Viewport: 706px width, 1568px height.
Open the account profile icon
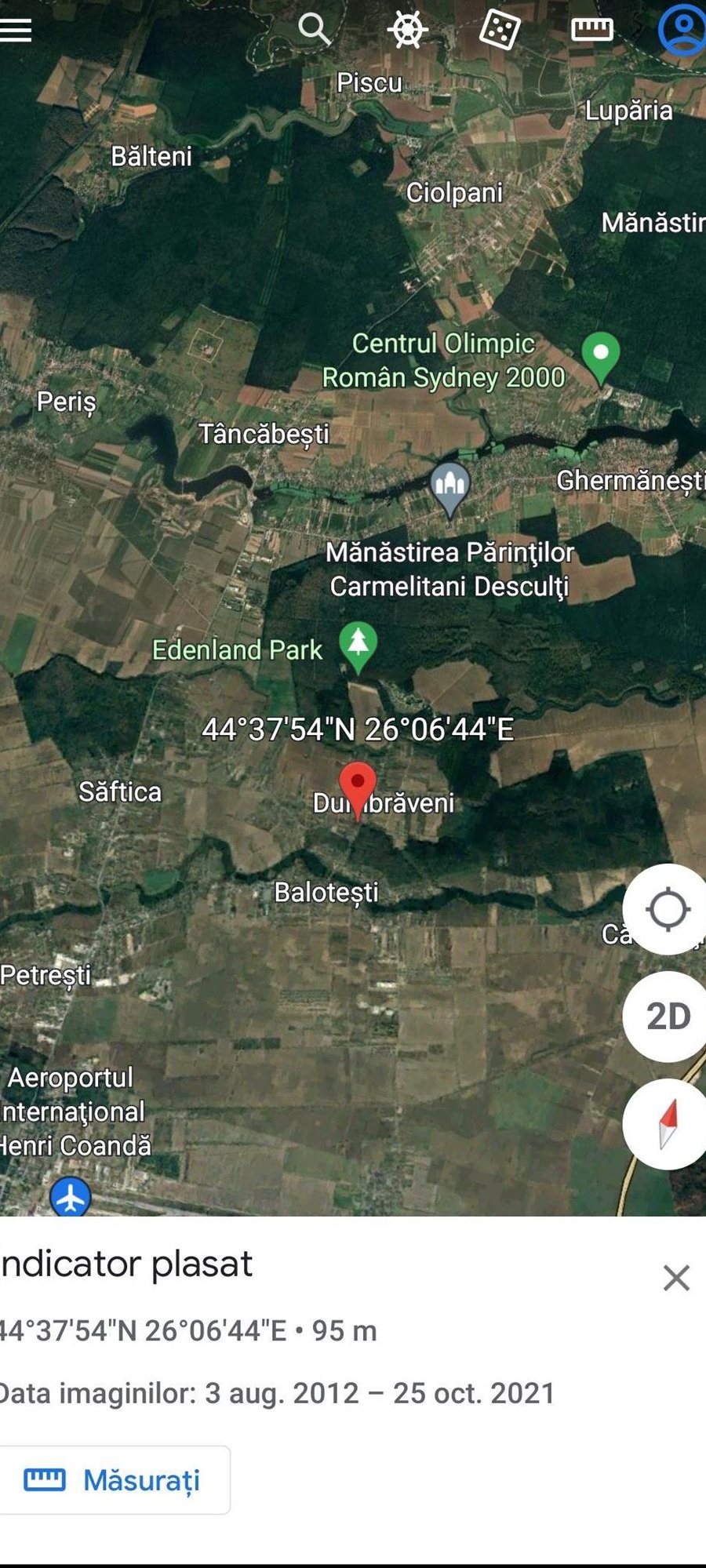(682, 30)
